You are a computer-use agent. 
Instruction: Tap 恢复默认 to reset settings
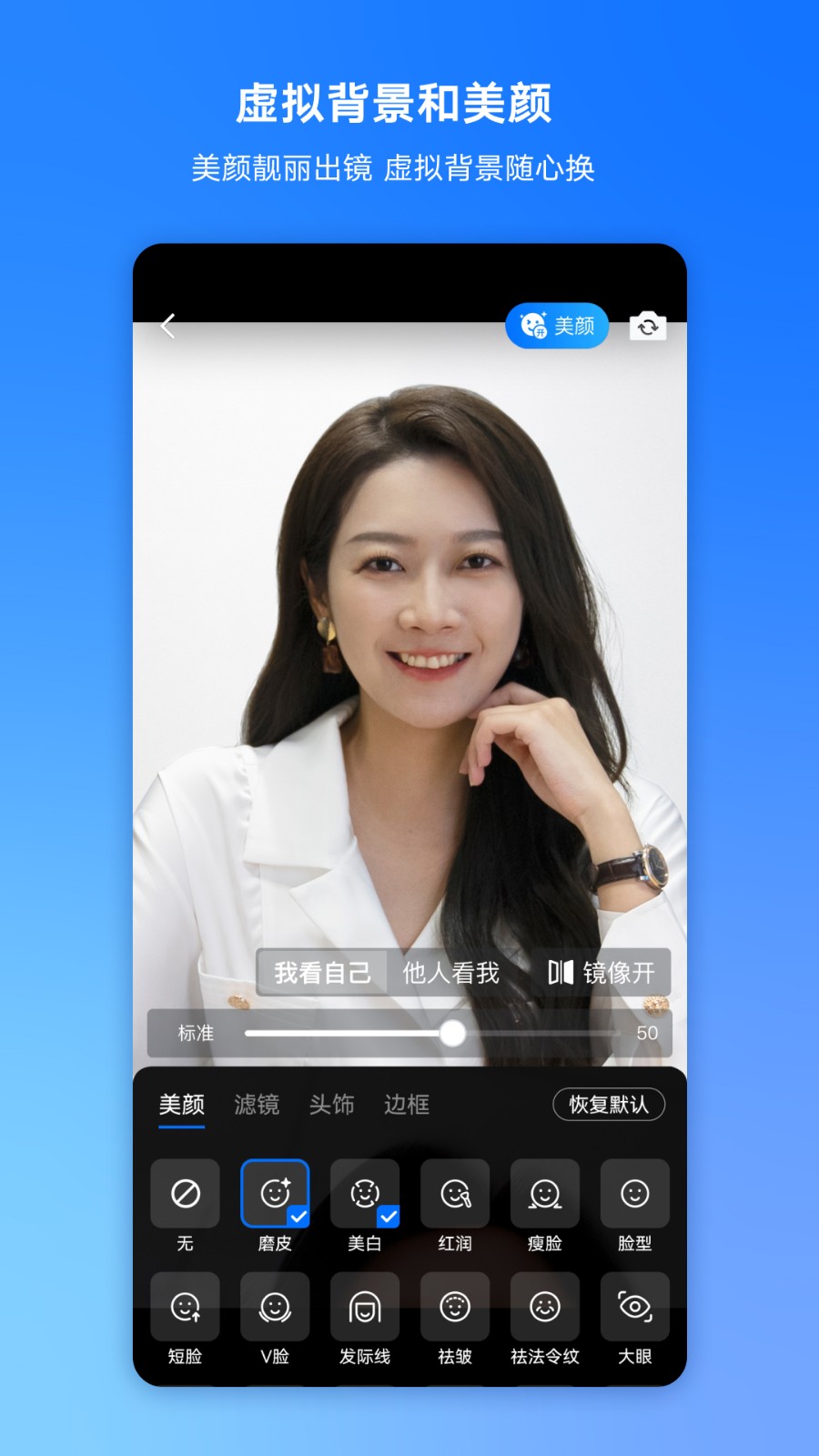609,1104
